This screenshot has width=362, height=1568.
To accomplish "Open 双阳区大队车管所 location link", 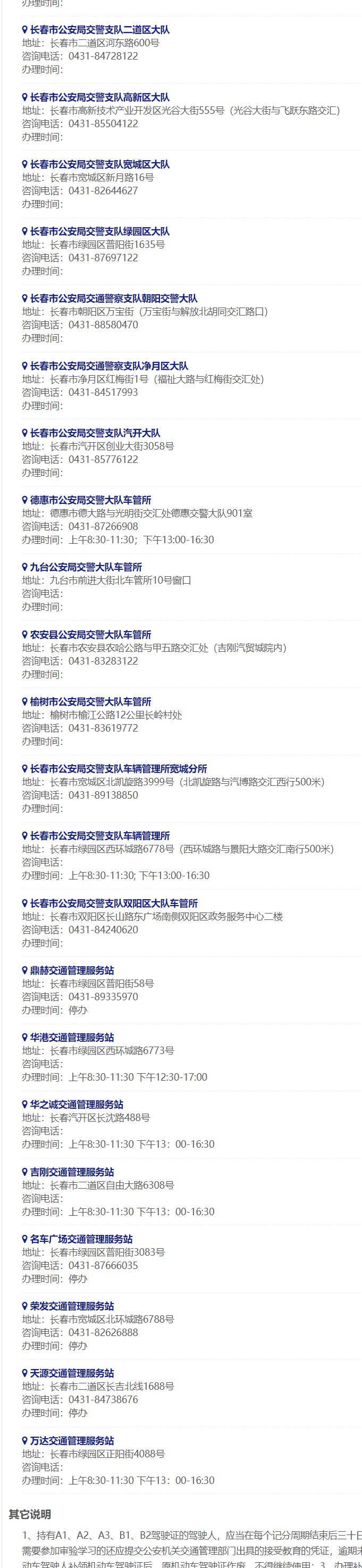I will pos(113,903).
